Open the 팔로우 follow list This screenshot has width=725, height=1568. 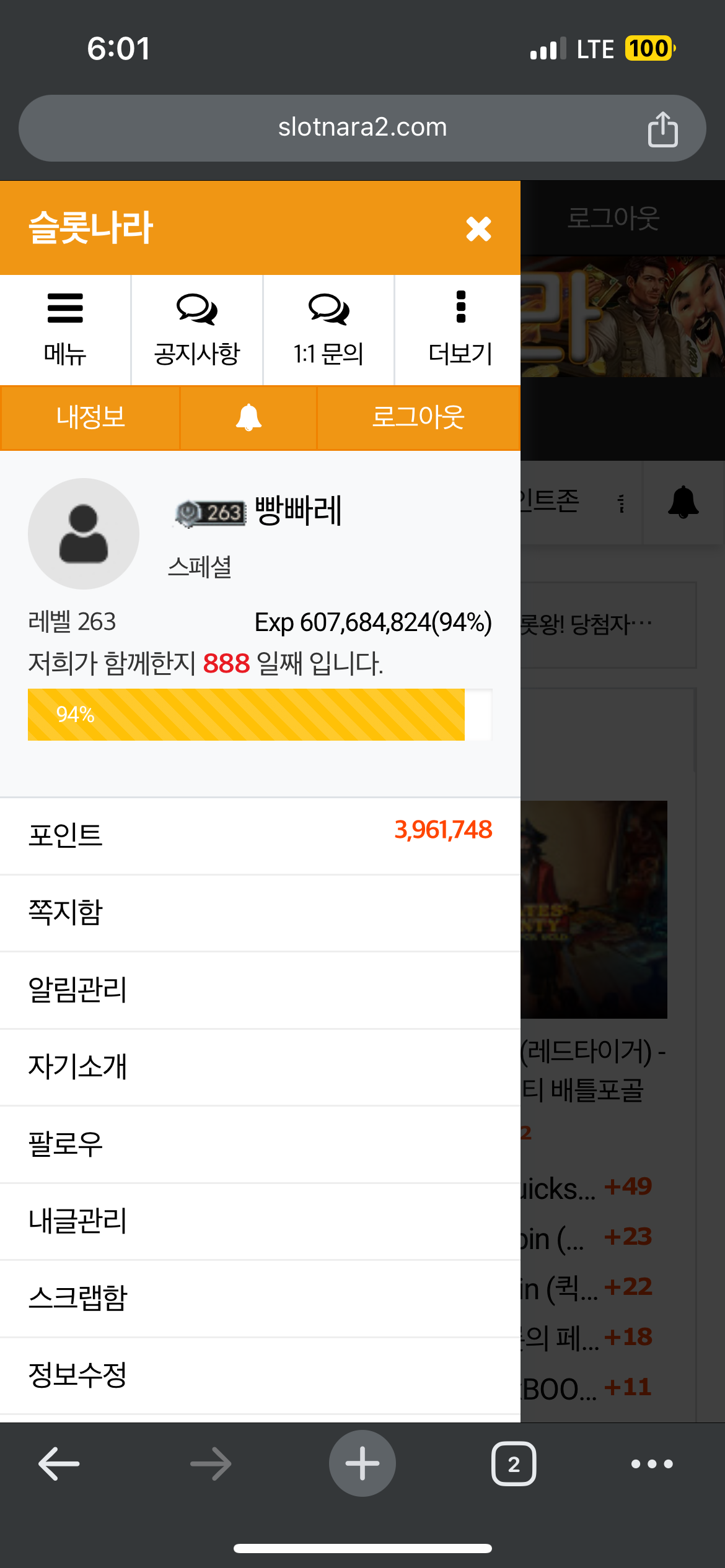[x=260, y=1144]
